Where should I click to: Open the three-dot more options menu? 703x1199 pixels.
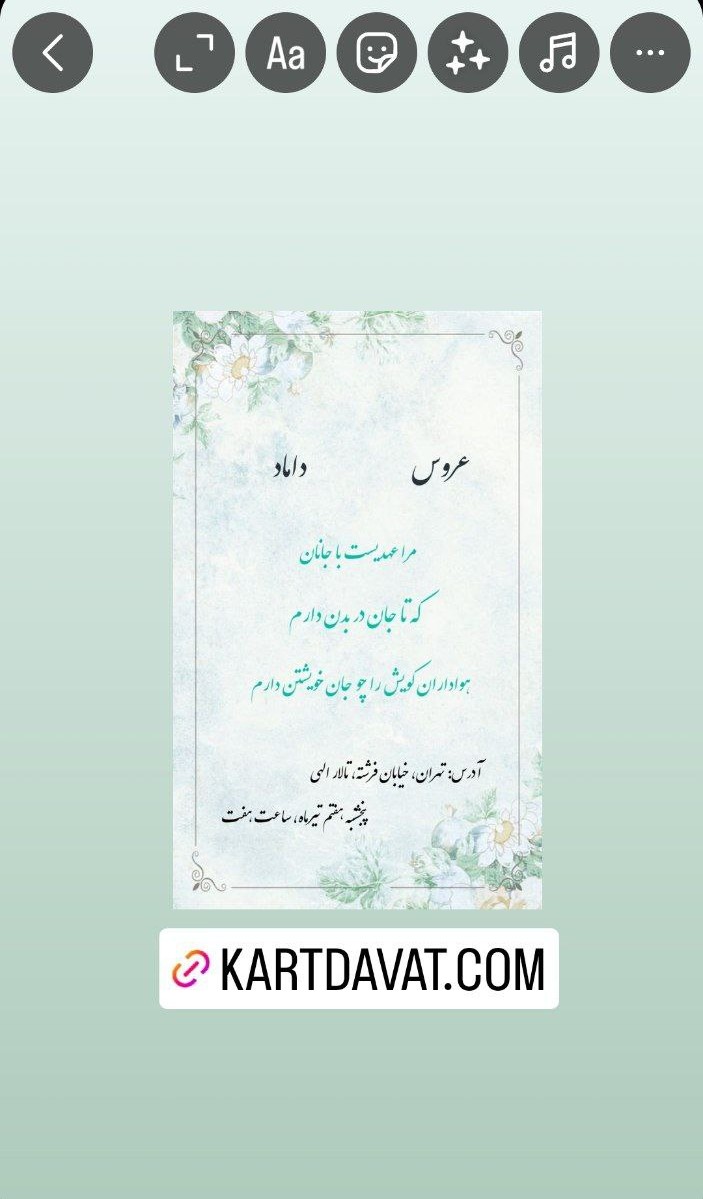coord(650,53)
